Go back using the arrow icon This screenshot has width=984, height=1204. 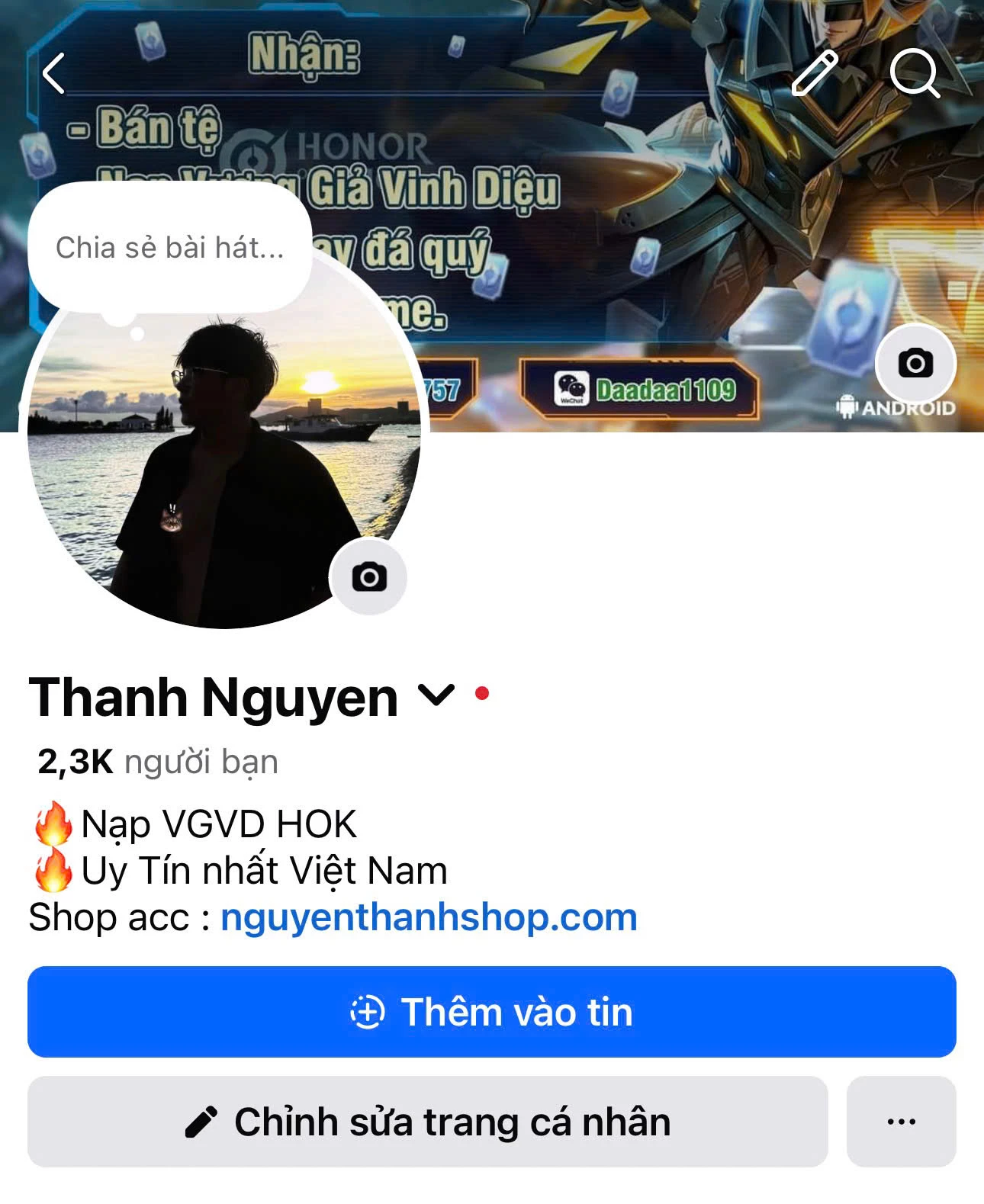[x=53, y=73]
